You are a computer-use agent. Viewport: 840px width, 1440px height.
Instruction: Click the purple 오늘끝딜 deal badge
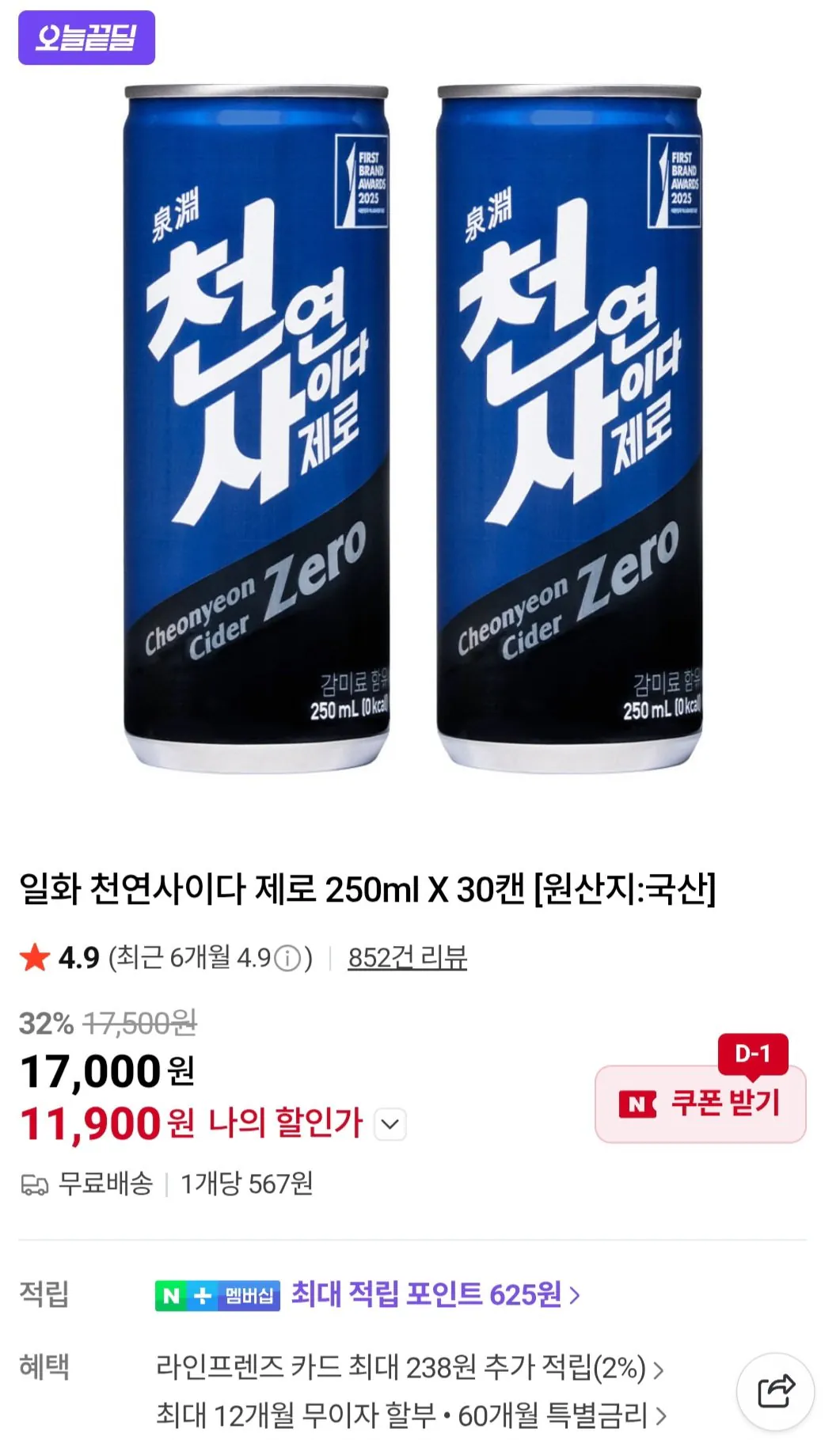87,35
